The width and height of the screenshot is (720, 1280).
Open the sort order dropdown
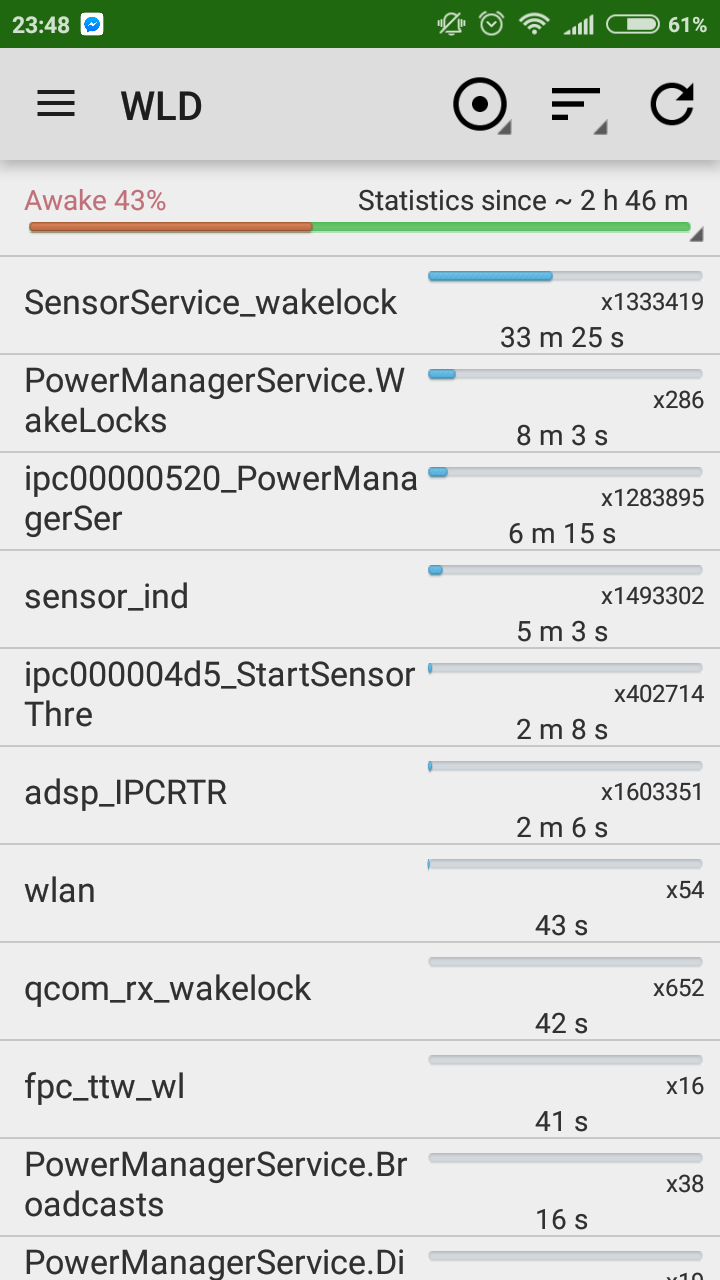point(579,104)
